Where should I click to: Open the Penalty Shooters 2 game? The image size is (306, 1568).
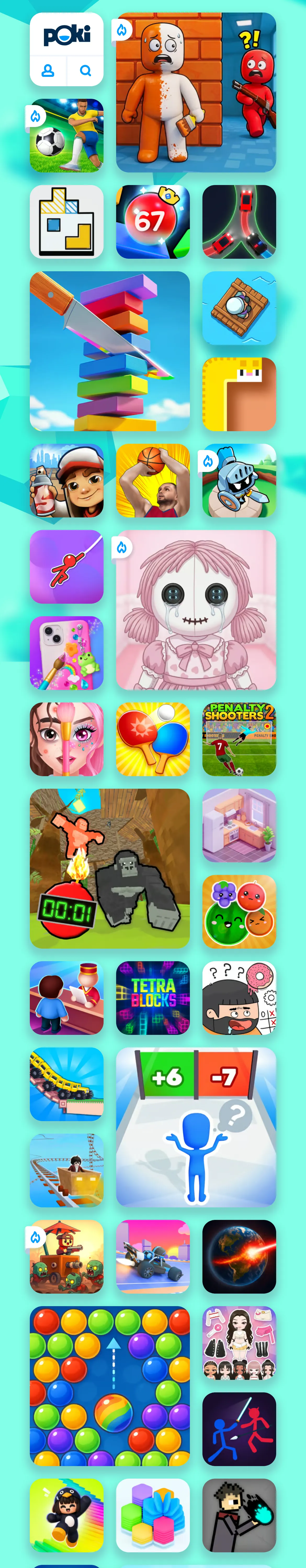[x=239, y=739]
